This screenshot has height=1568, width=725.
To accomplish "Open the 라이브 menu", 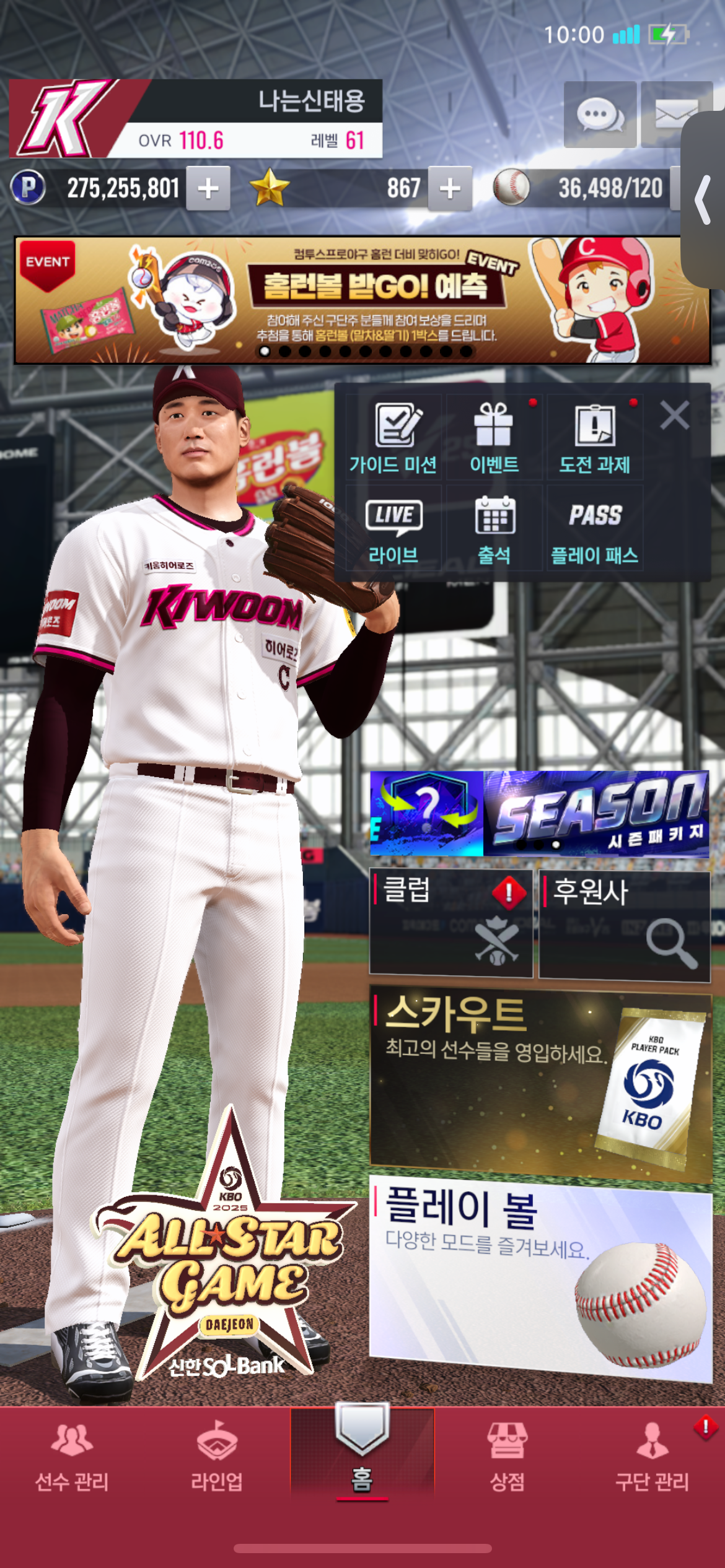I will [393, 528].
